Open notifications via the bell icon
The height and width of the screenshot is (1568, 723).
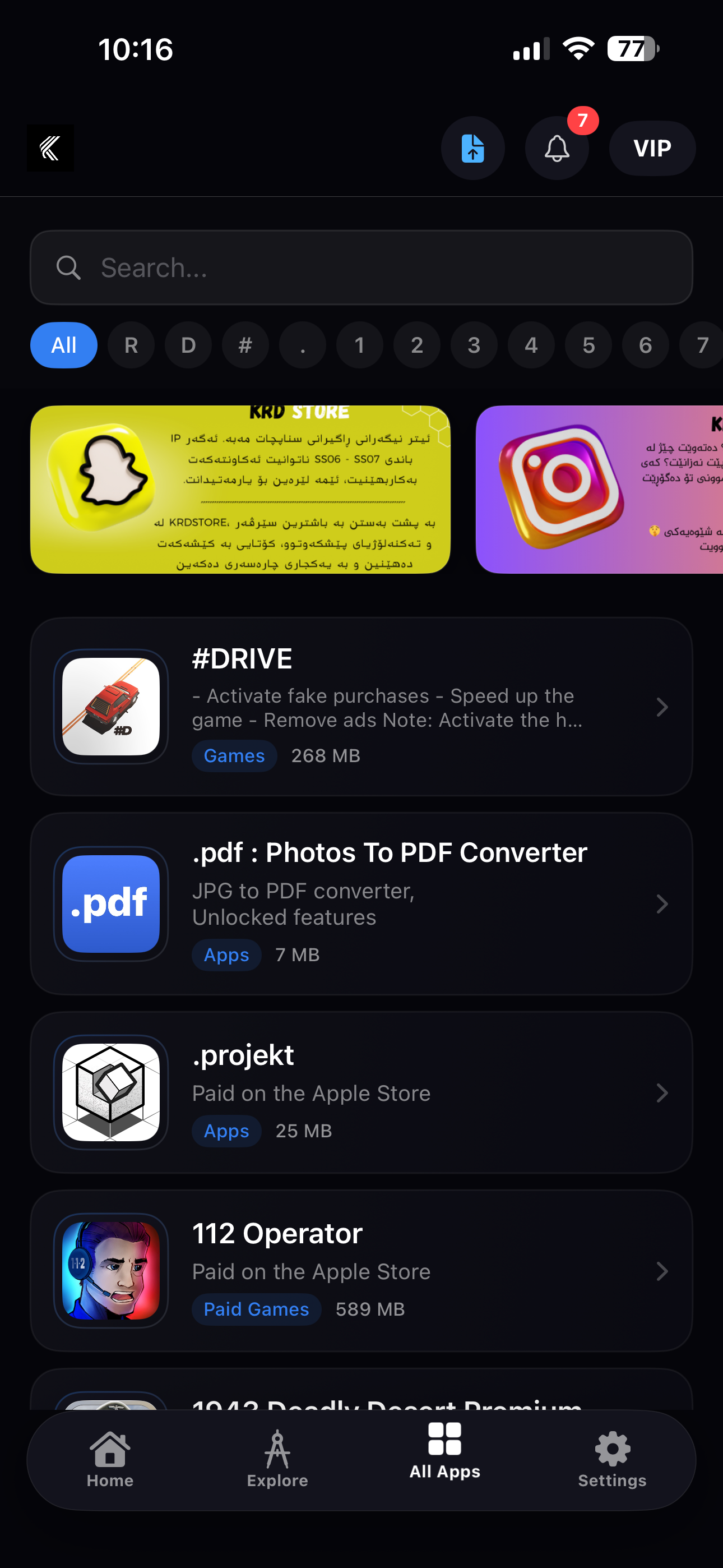tap(556, 148)
